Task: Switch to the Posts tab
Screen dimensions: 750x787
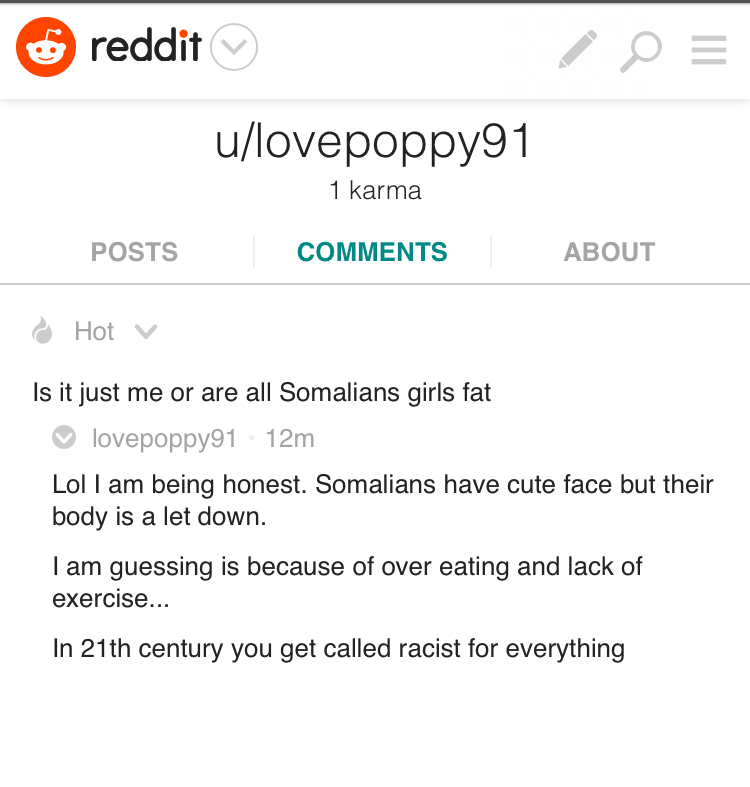Action: coord(134,252)
